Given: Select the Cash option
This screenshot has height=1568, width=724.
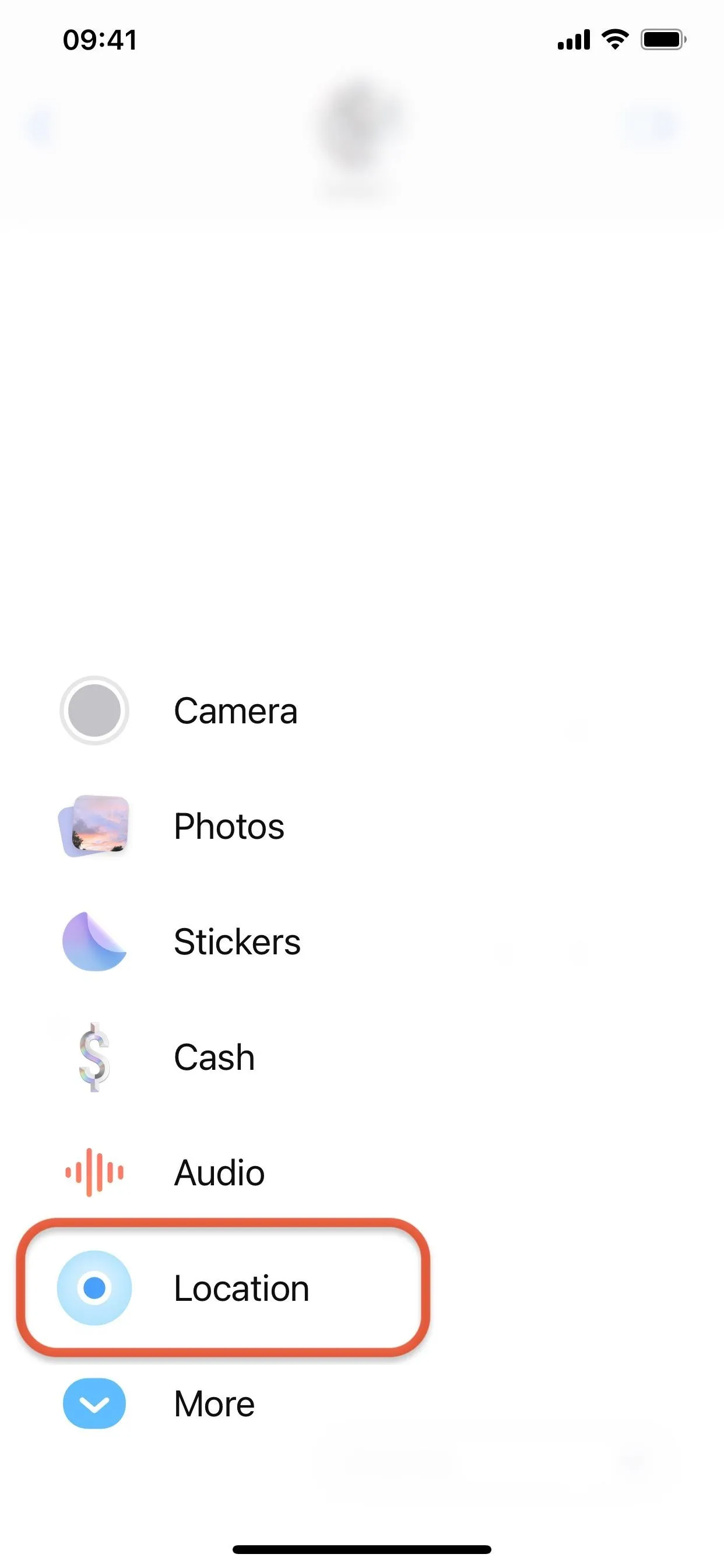Looking at the screenshot, I should pos(158,1056).
